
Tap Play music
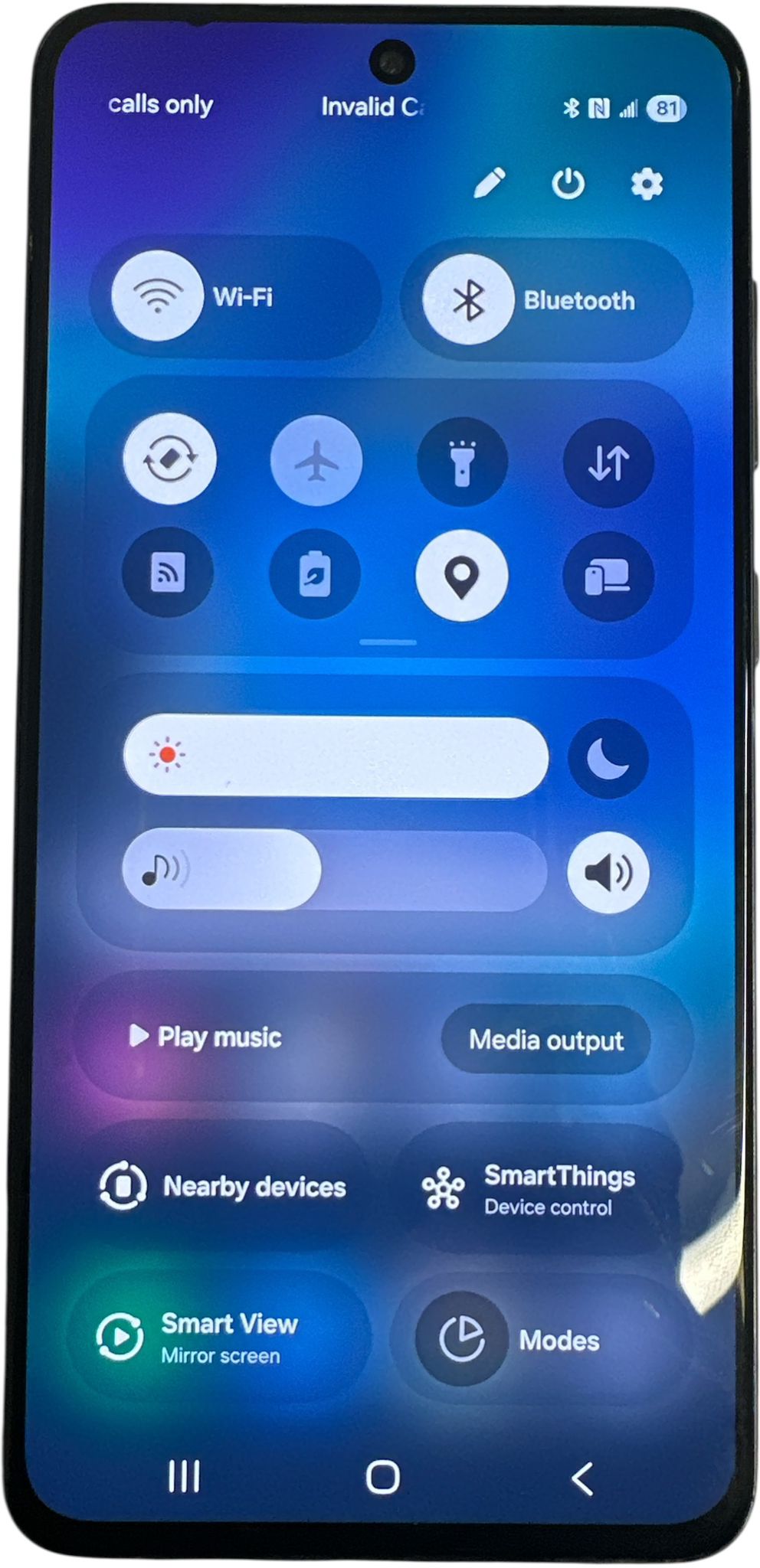pos(205,1037)
